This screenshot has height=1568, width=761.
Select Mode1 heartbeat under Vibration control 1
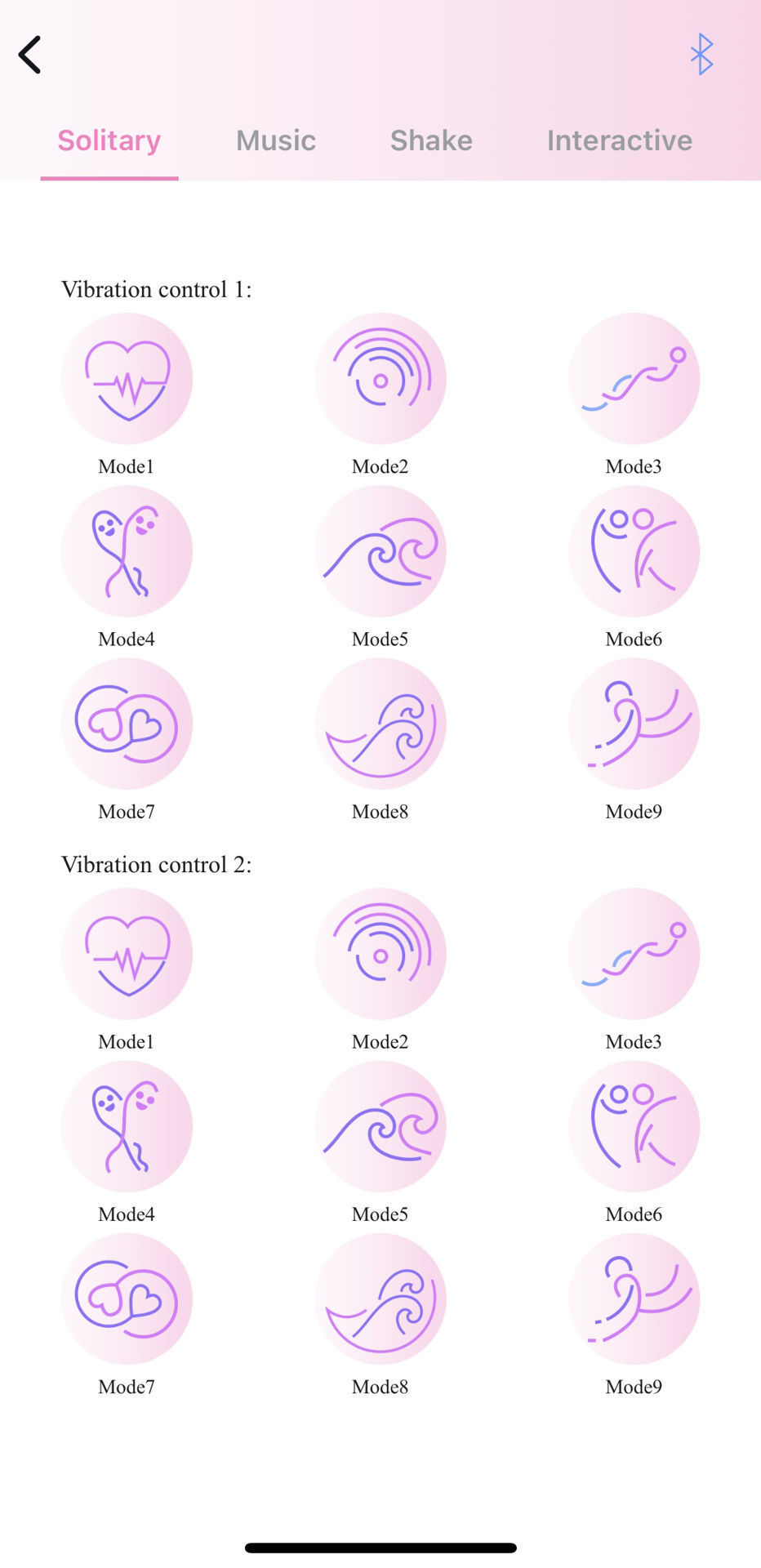click(x=127, y=379)
